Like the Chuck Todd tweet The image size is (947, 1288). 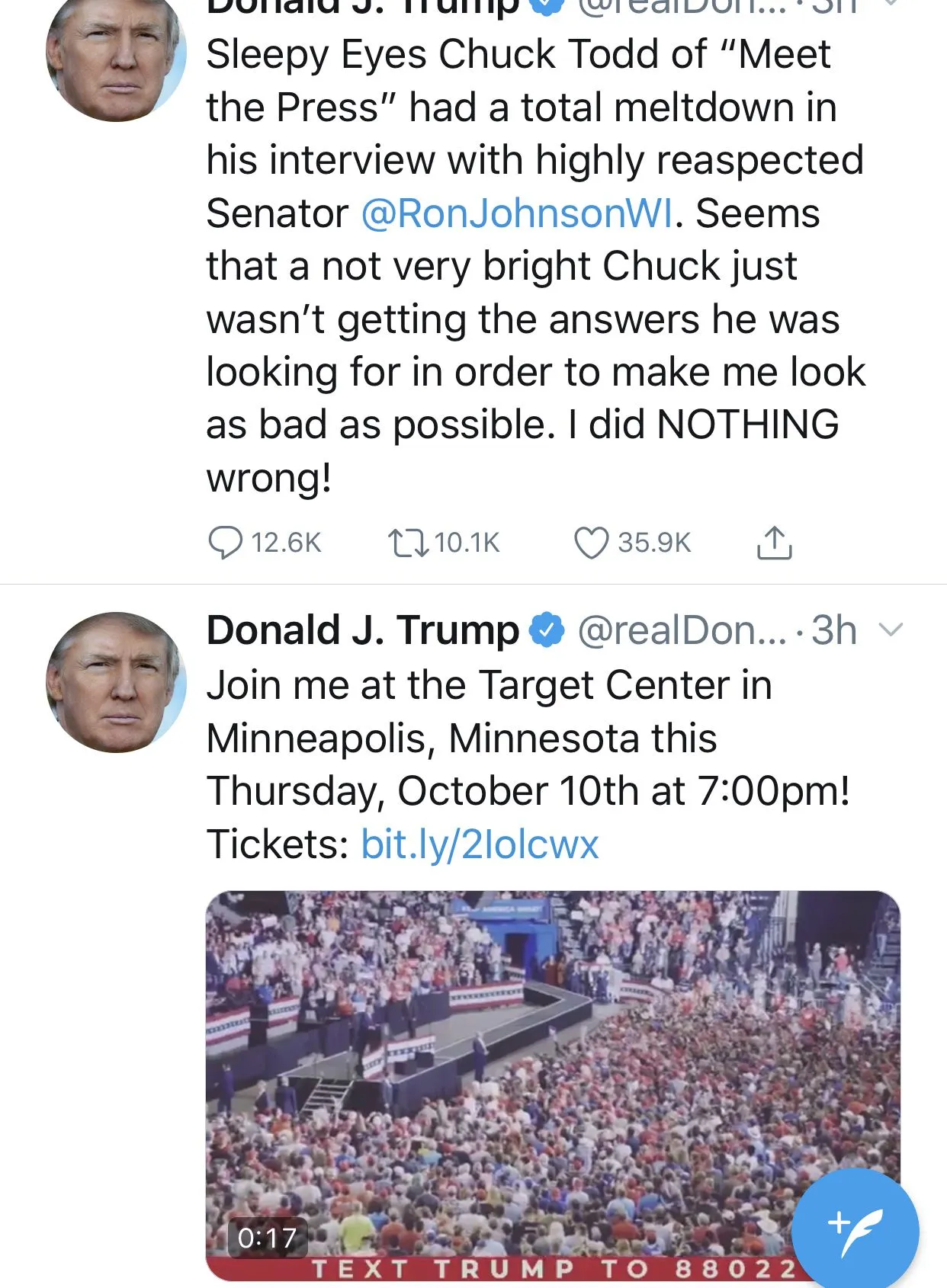(591, 543)
